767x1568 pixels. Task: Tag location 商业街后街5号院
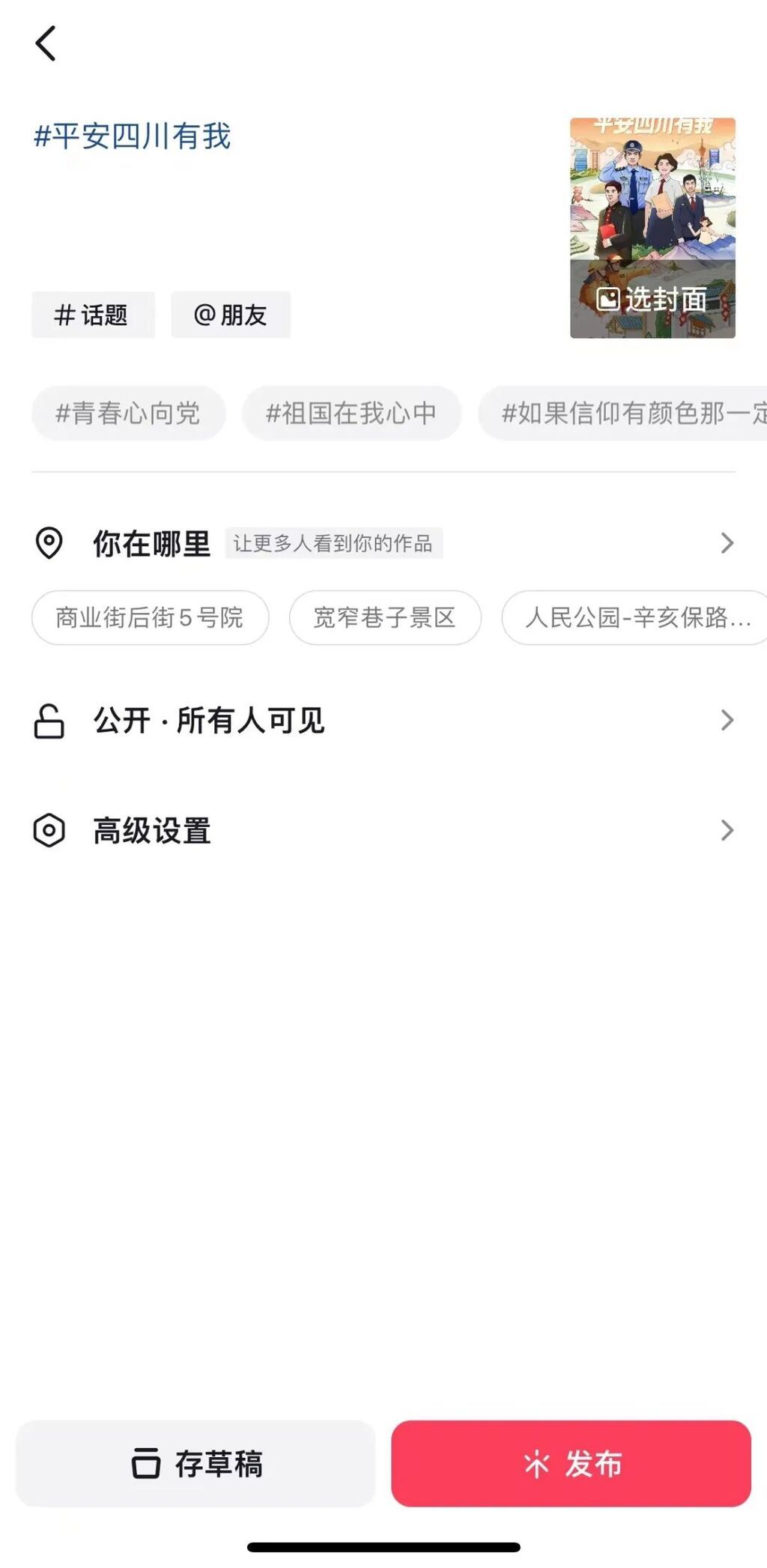(x=150, y=617)
